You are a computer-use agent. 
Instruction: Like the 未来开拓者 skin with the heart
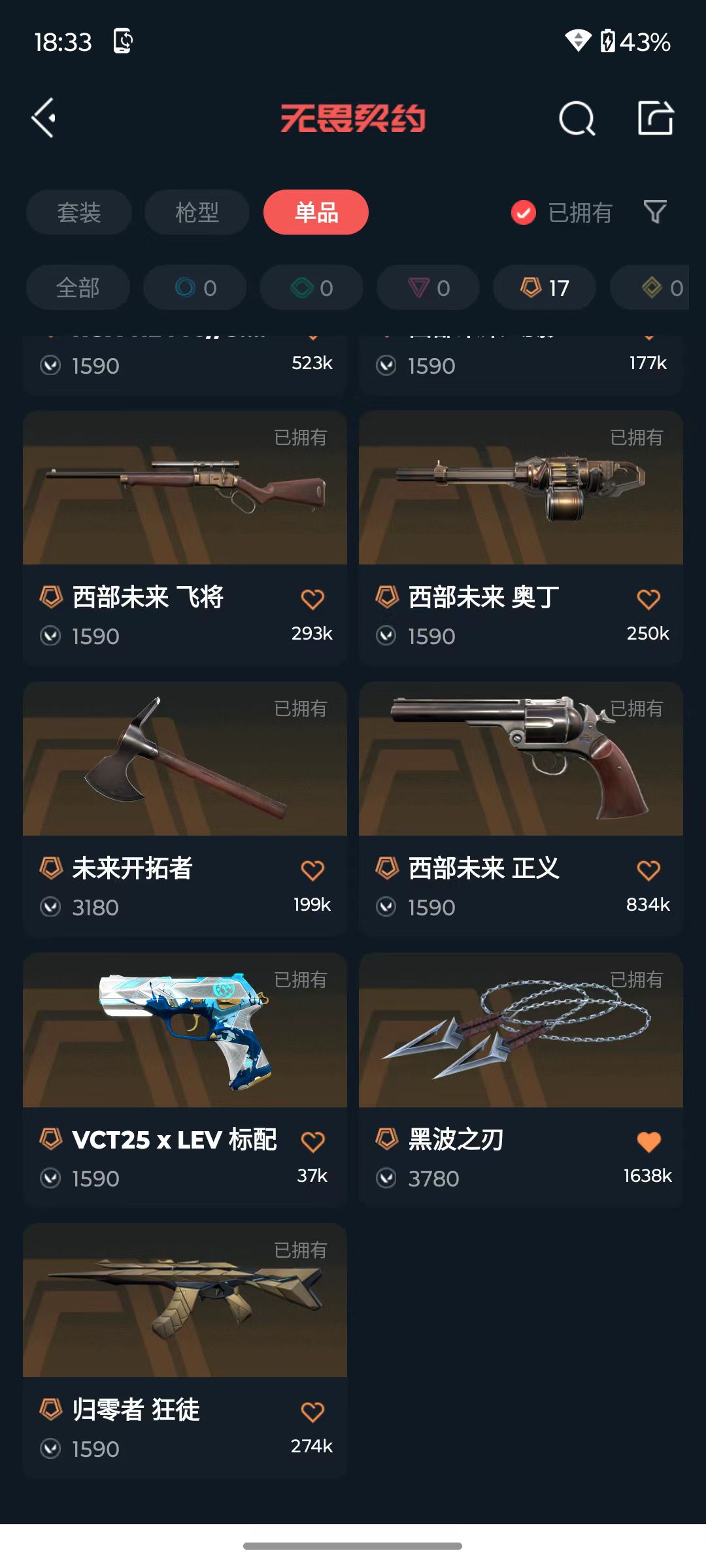coord(312,870)
